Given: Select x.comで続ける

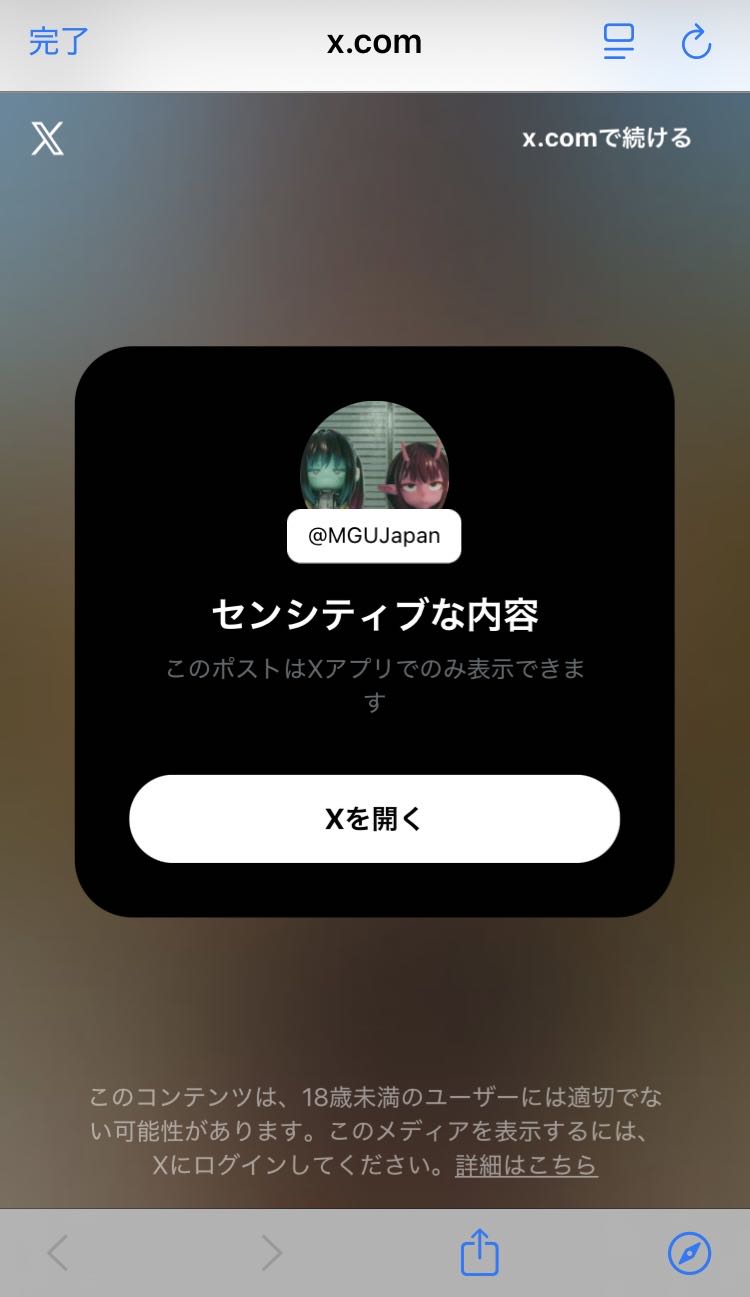Looking at the screenshot, I should pos(606,138).
